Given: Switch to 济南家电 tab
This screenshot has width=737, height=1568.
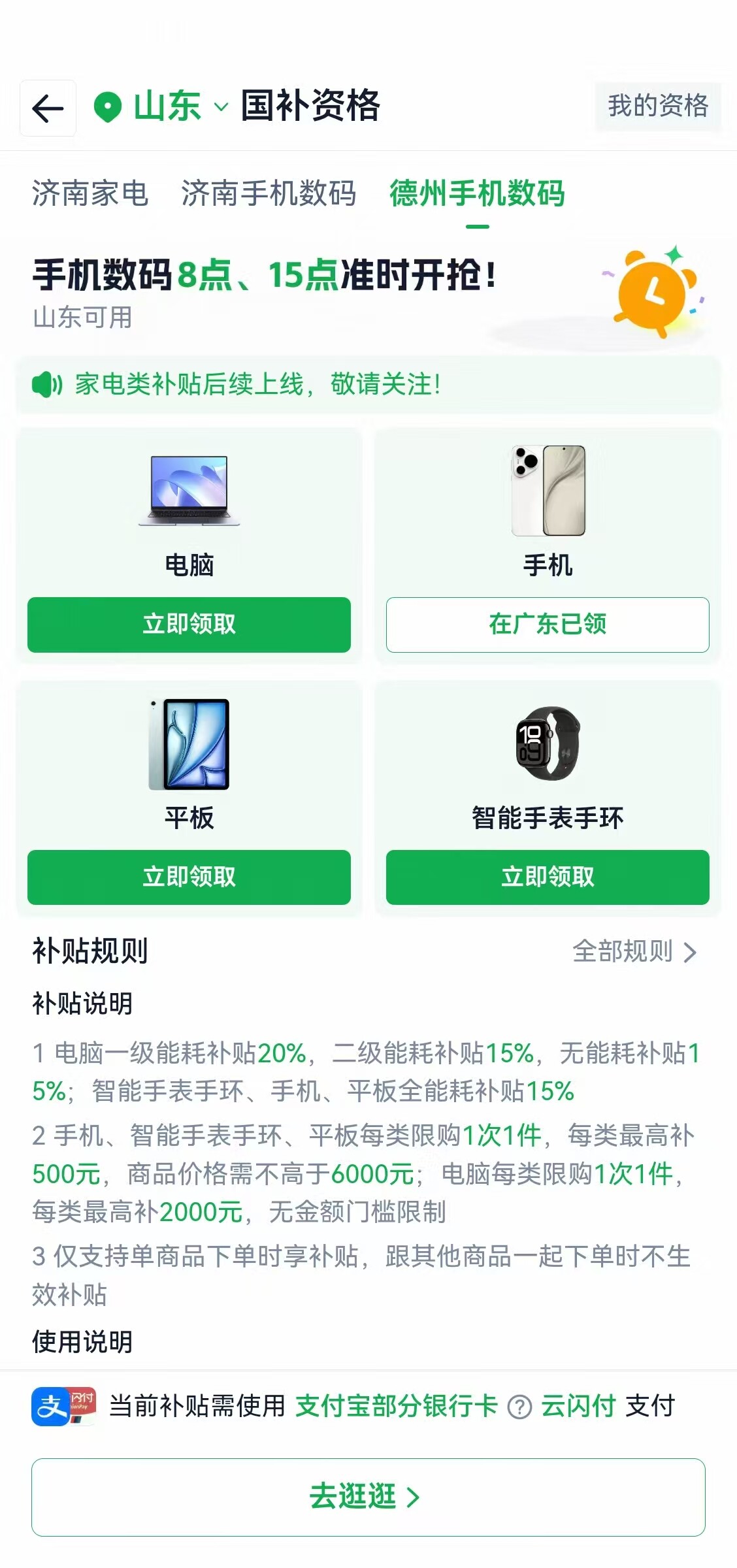Looking at the screenshot, I should click(x=90, y=194).
